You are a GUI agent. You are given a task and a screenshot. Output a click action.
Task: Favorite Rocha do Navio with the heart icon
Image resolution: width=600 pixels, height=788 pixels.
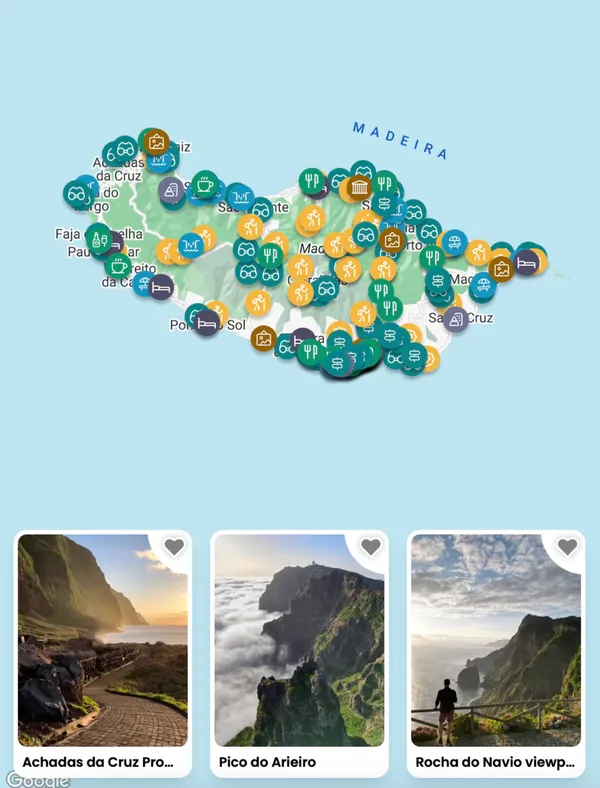coord(567,547)
